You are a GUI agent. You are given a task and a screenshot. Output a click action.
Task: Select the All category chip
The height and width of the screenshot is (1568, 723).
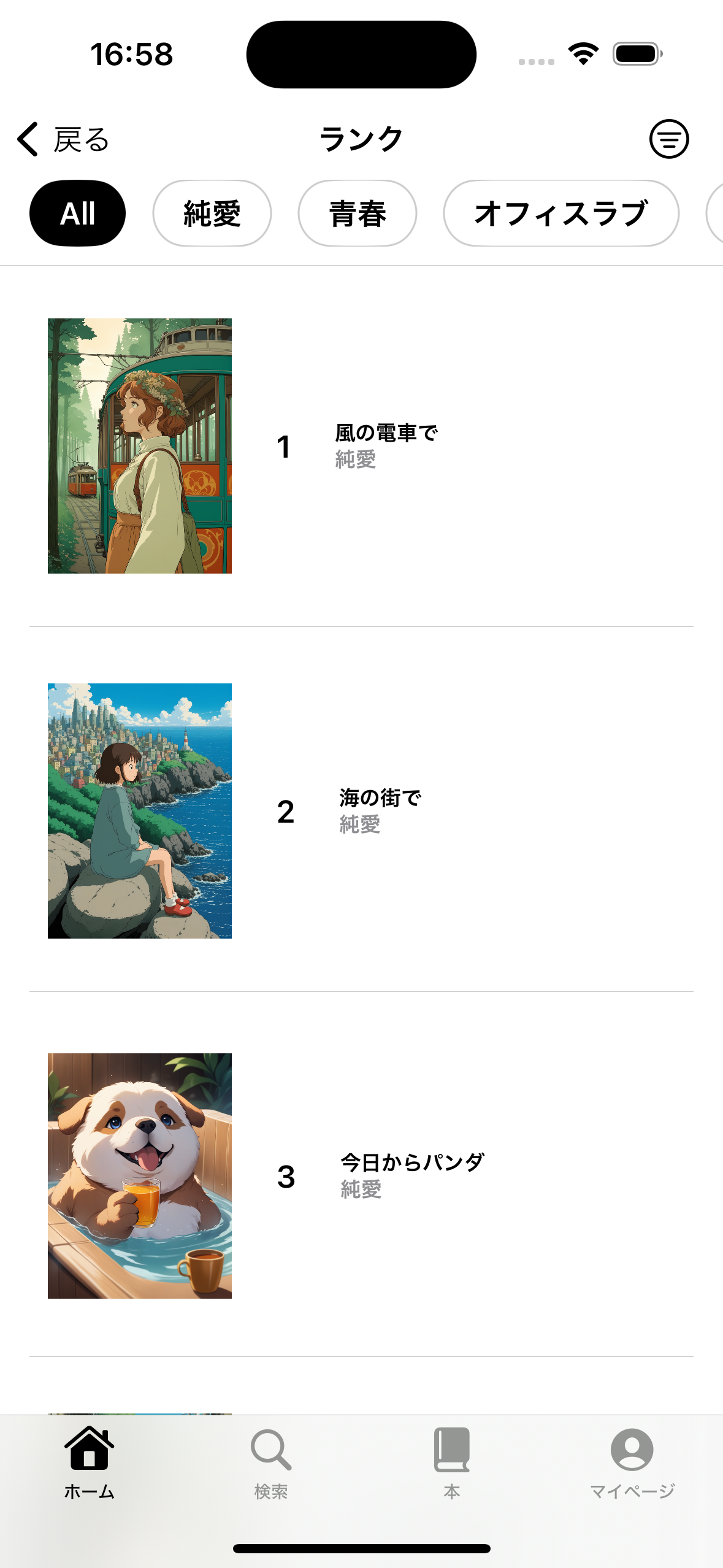click(78, 213)
